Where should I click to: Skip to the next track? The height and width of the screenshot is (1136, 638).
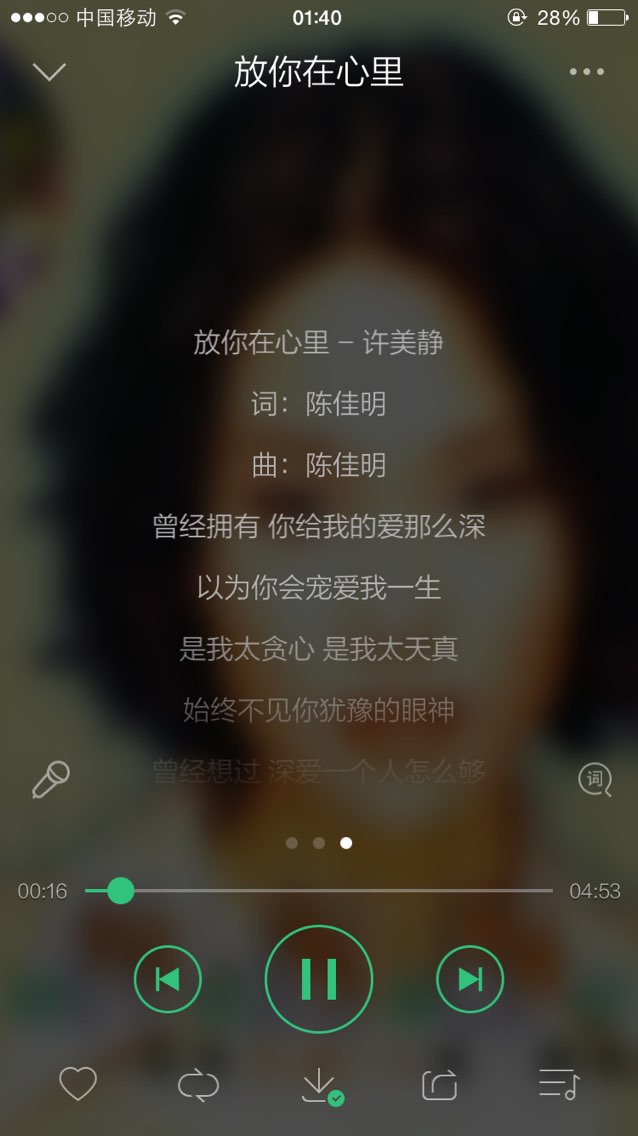click(470, 979)
